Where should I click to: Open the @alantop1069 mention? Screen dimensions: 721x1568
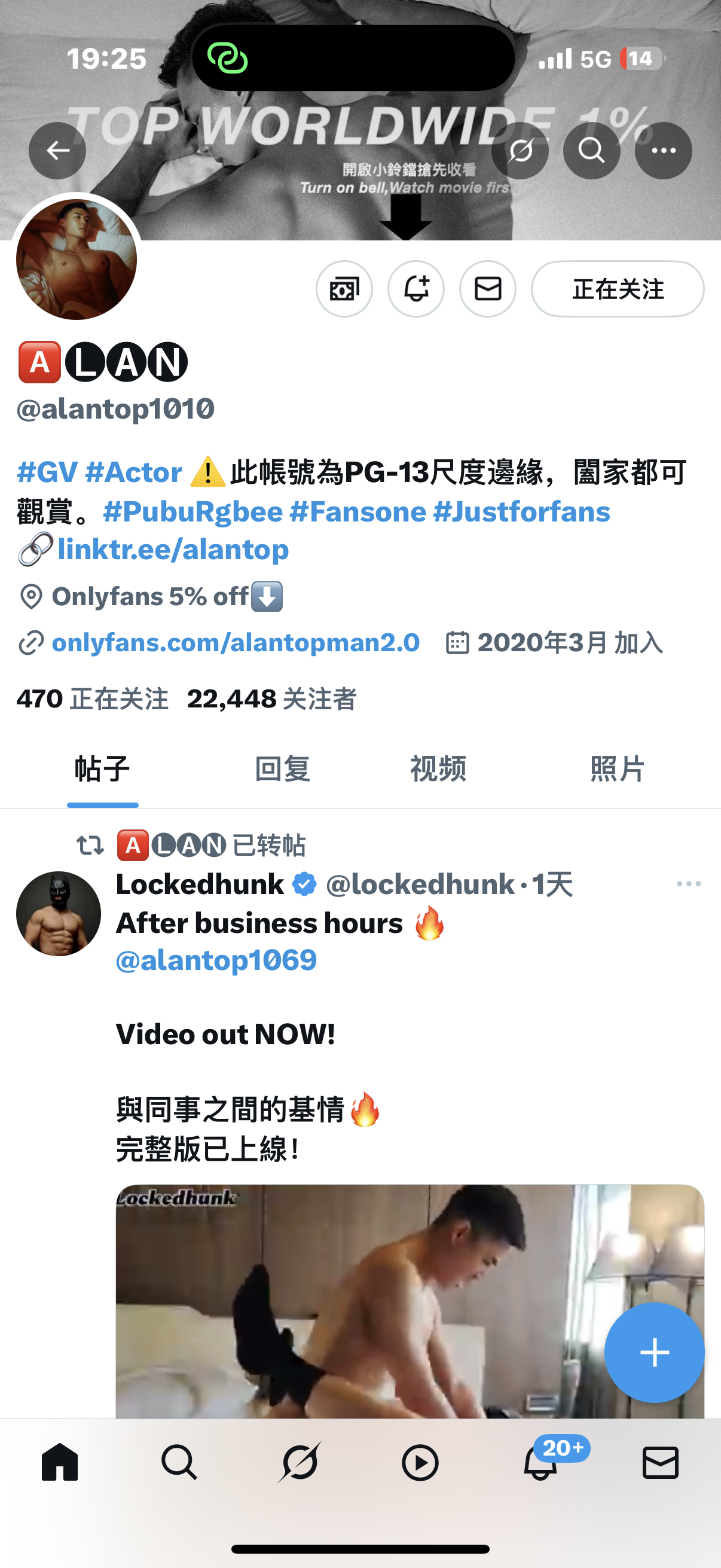pyautogui.click(x=216, y=960)
